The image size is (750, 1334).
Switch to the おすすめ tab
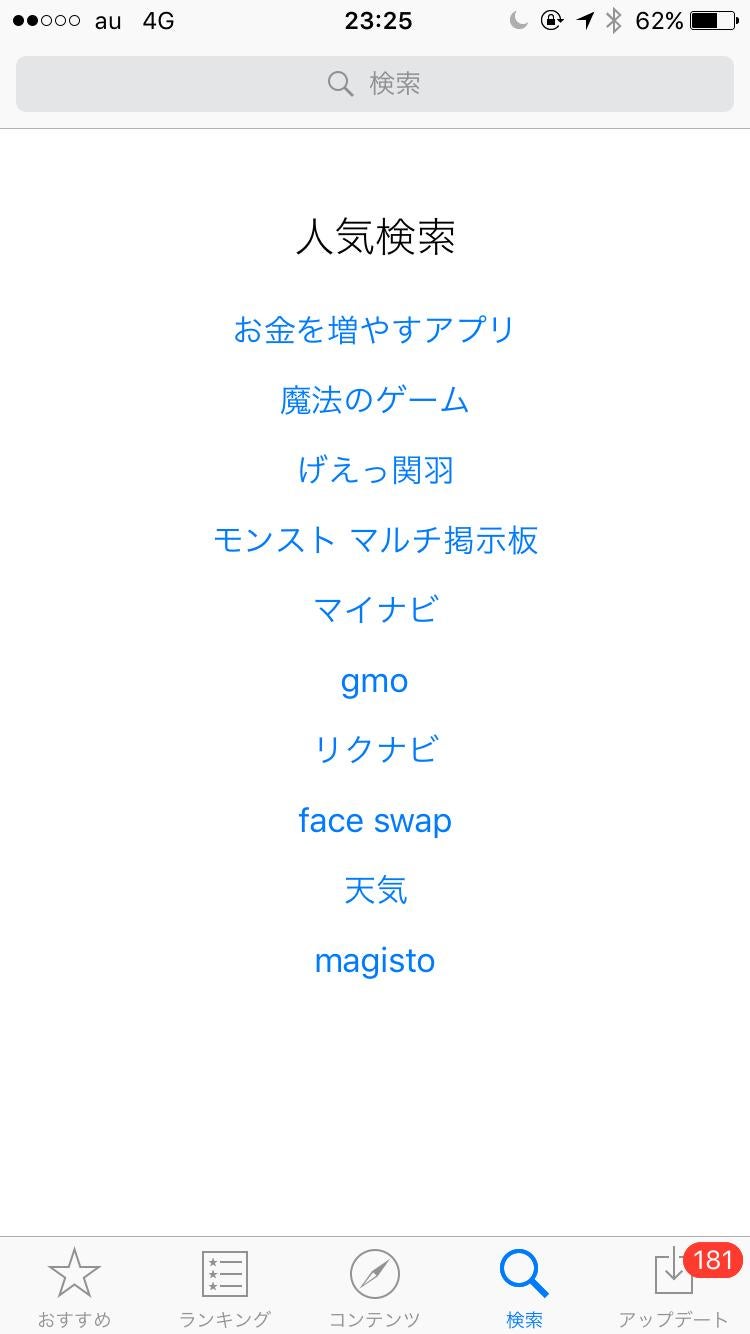tap(75, 1286)
